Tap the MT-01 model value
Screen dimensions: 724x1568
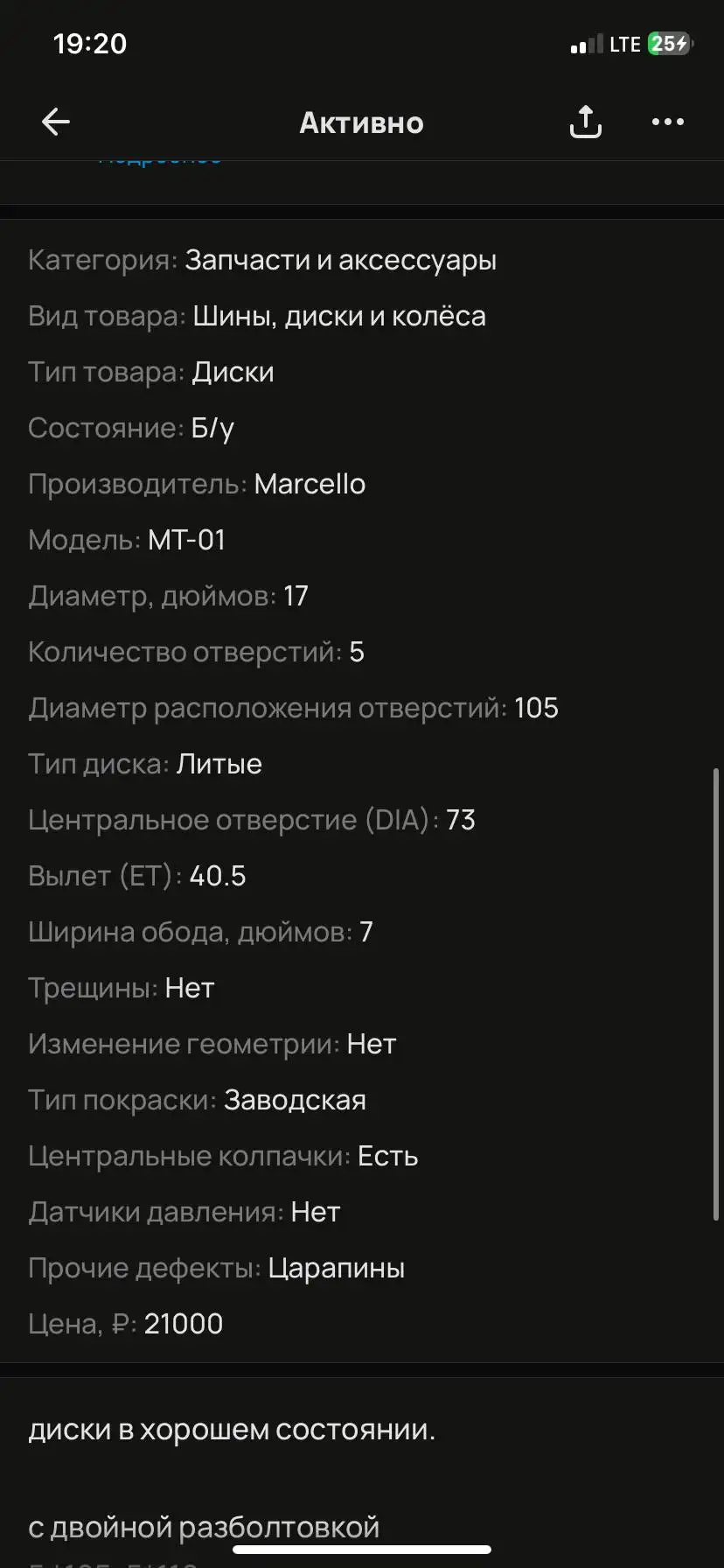(x=185, y=540)
